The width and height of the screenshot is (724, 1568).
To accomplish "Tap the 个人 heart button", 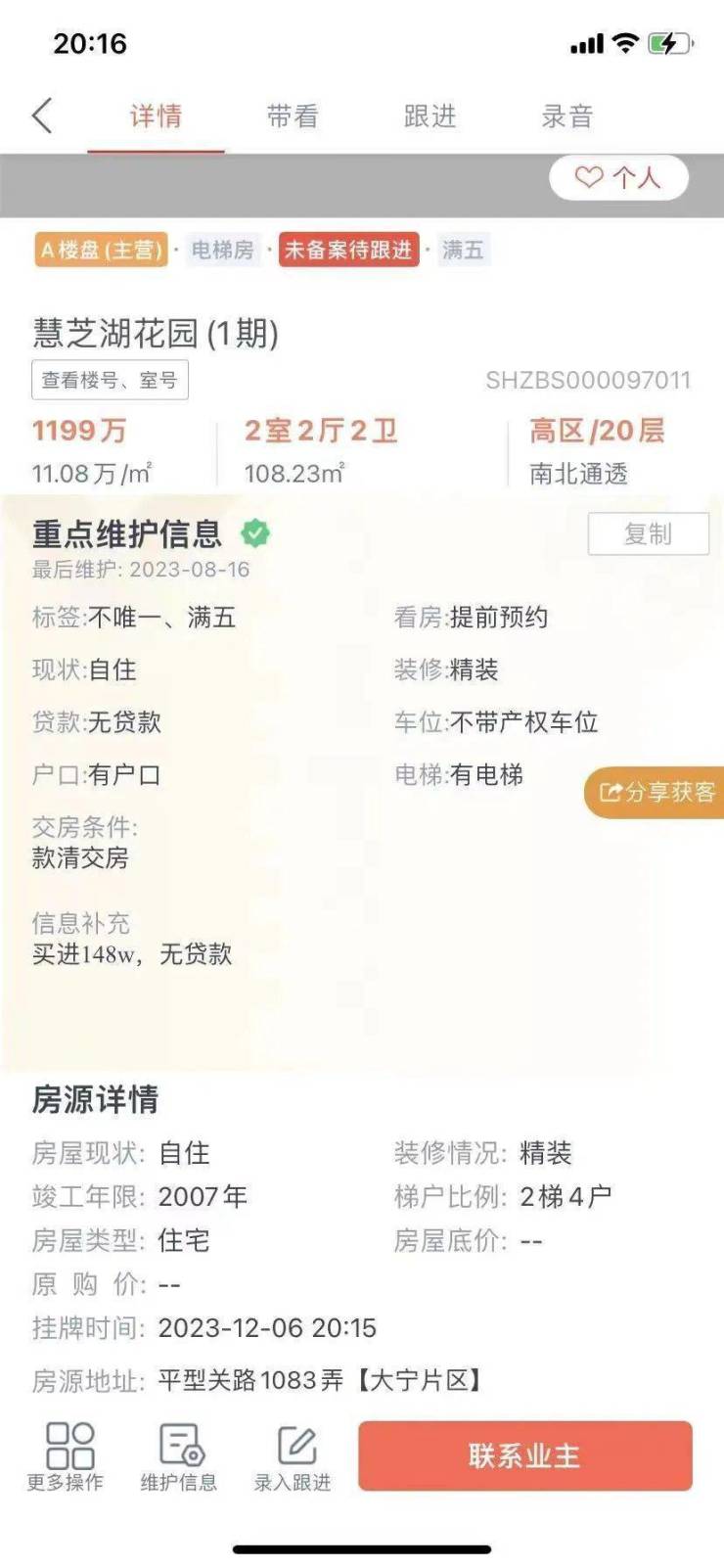I will point(618,178).
